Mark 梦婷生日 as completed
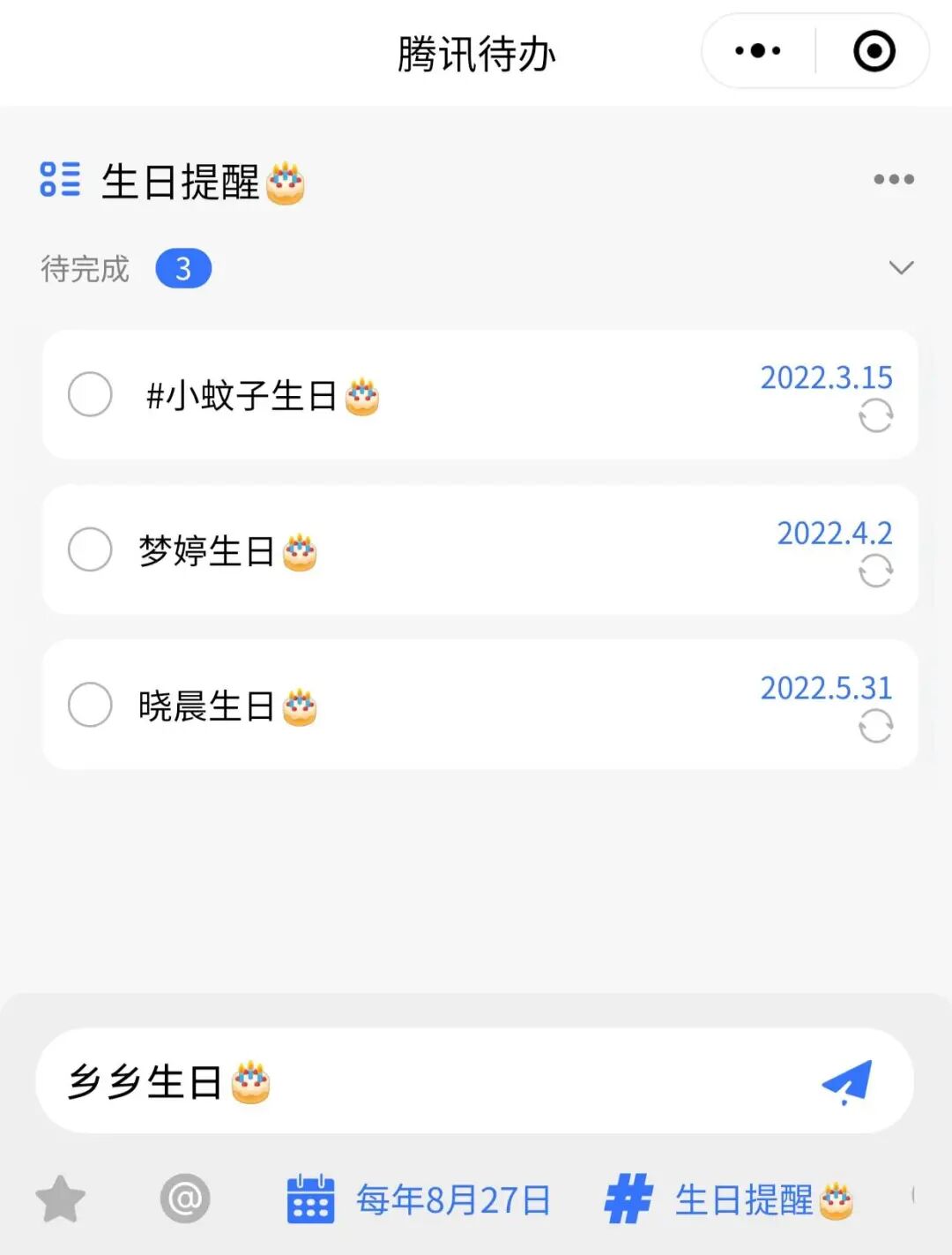This screenshot has width=952, height=1255. click(x=90, y=549)
